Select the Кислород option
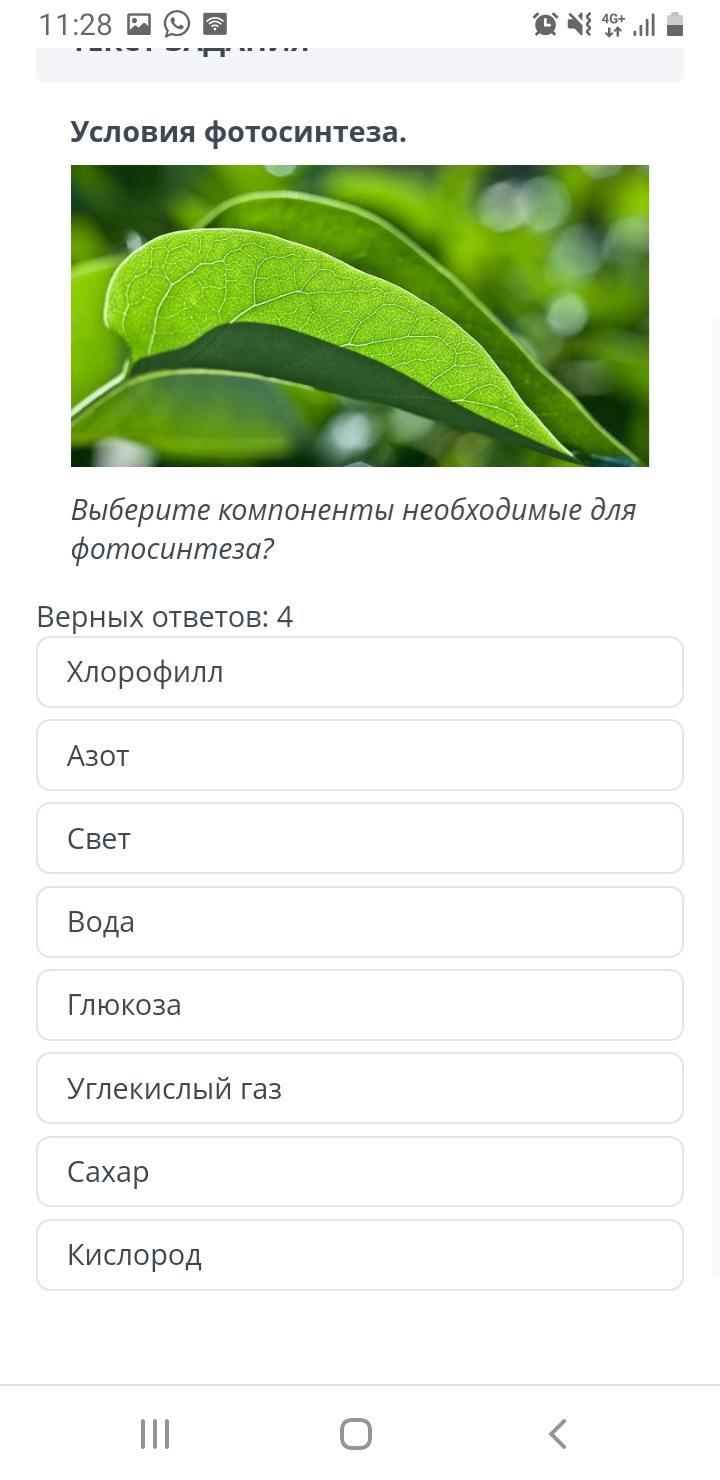Viewport: 720px width, 1480px height. [360, 1254]
